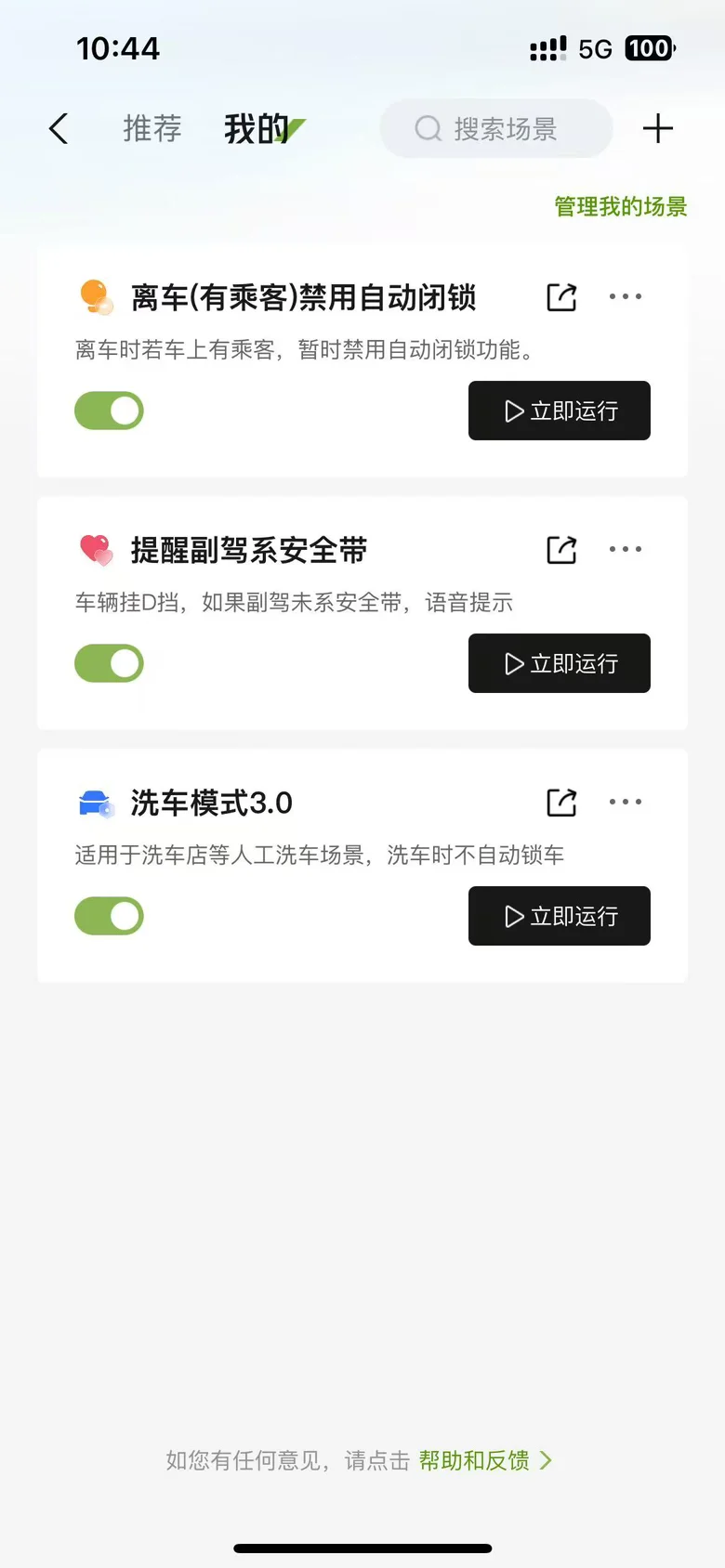Open 帮助和反馈 link

[x=484, y=1460]
